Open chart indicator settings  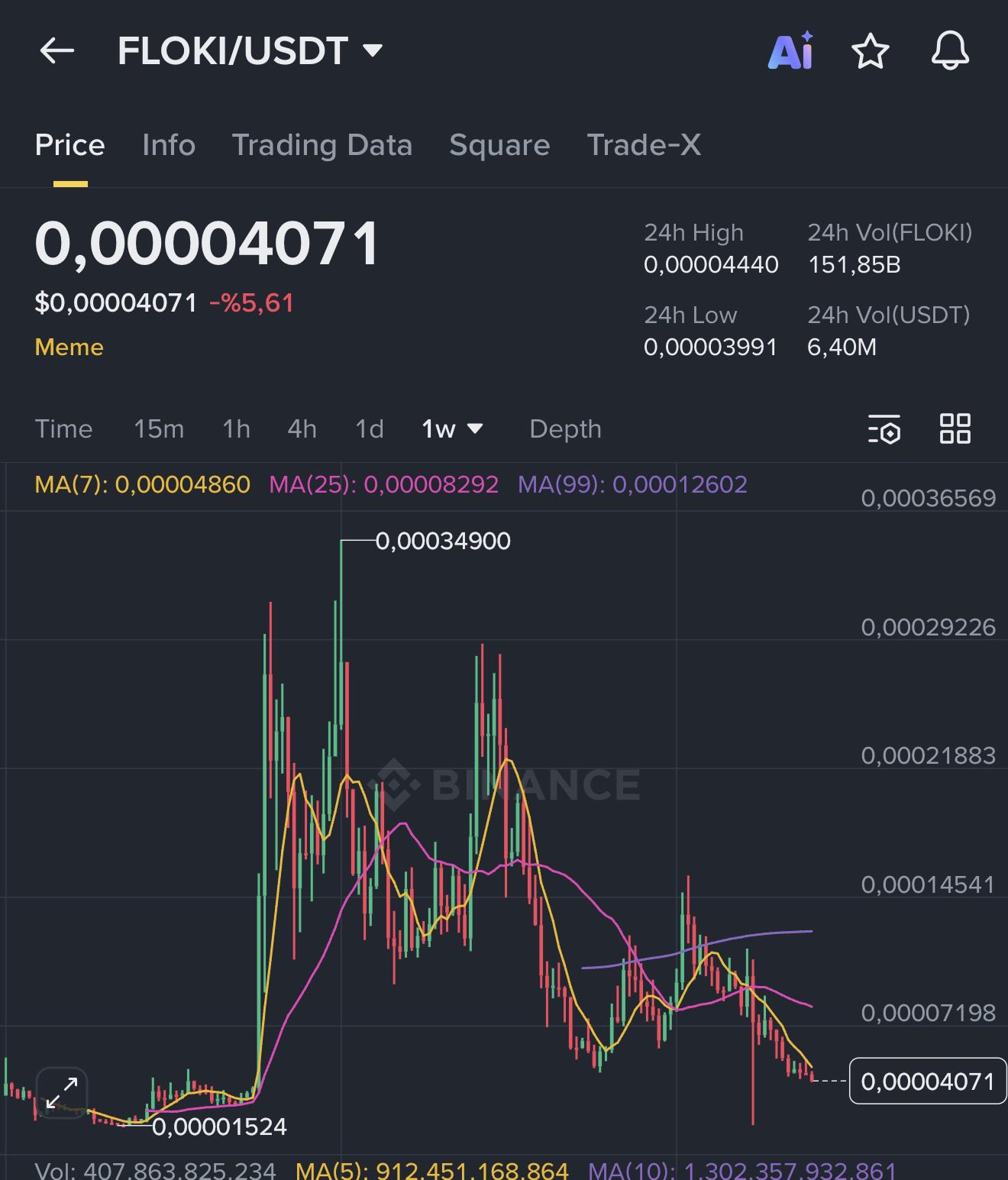[884, 429]
